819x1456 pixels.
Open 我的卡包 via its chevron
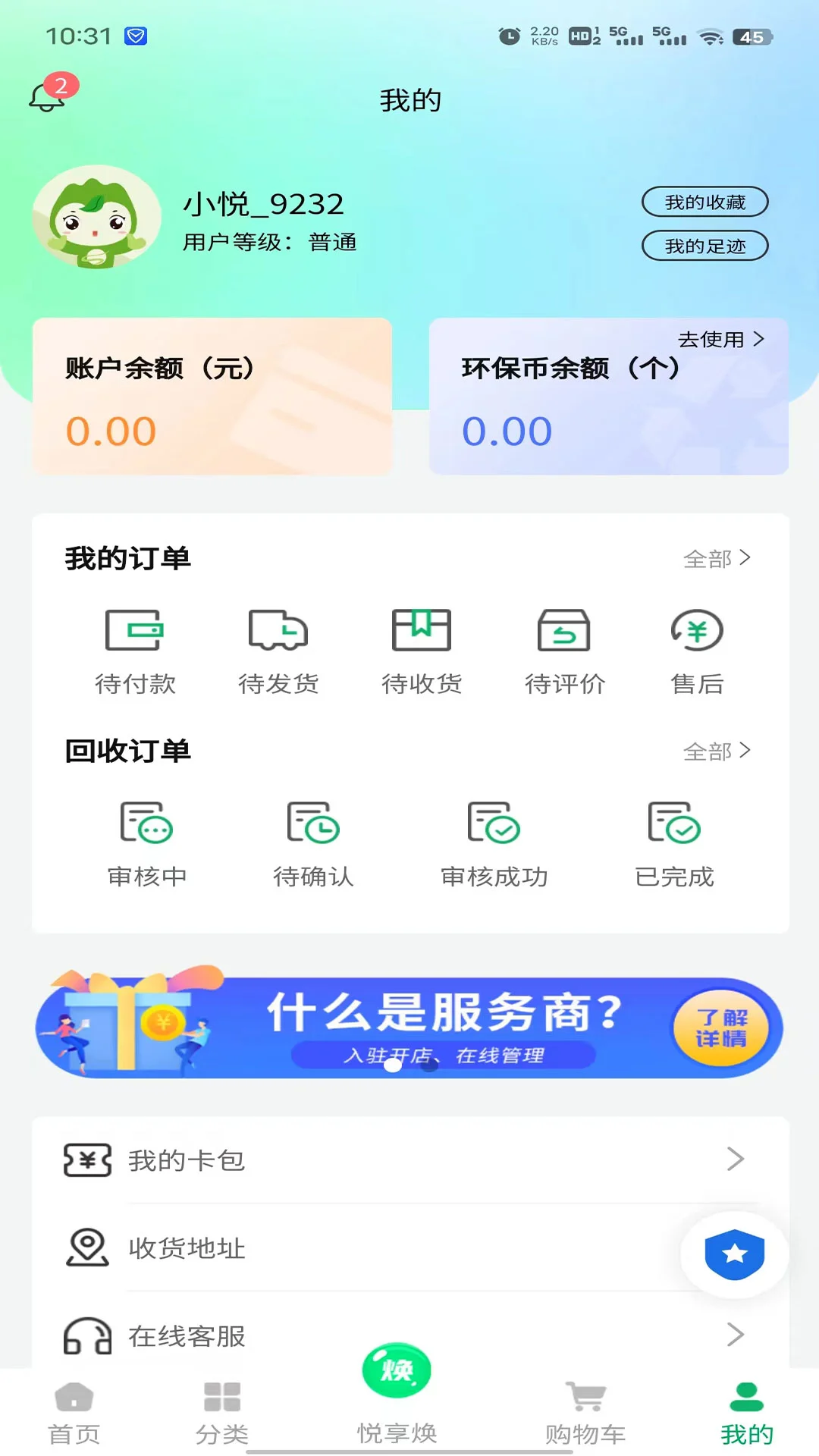click(734, 1159)
